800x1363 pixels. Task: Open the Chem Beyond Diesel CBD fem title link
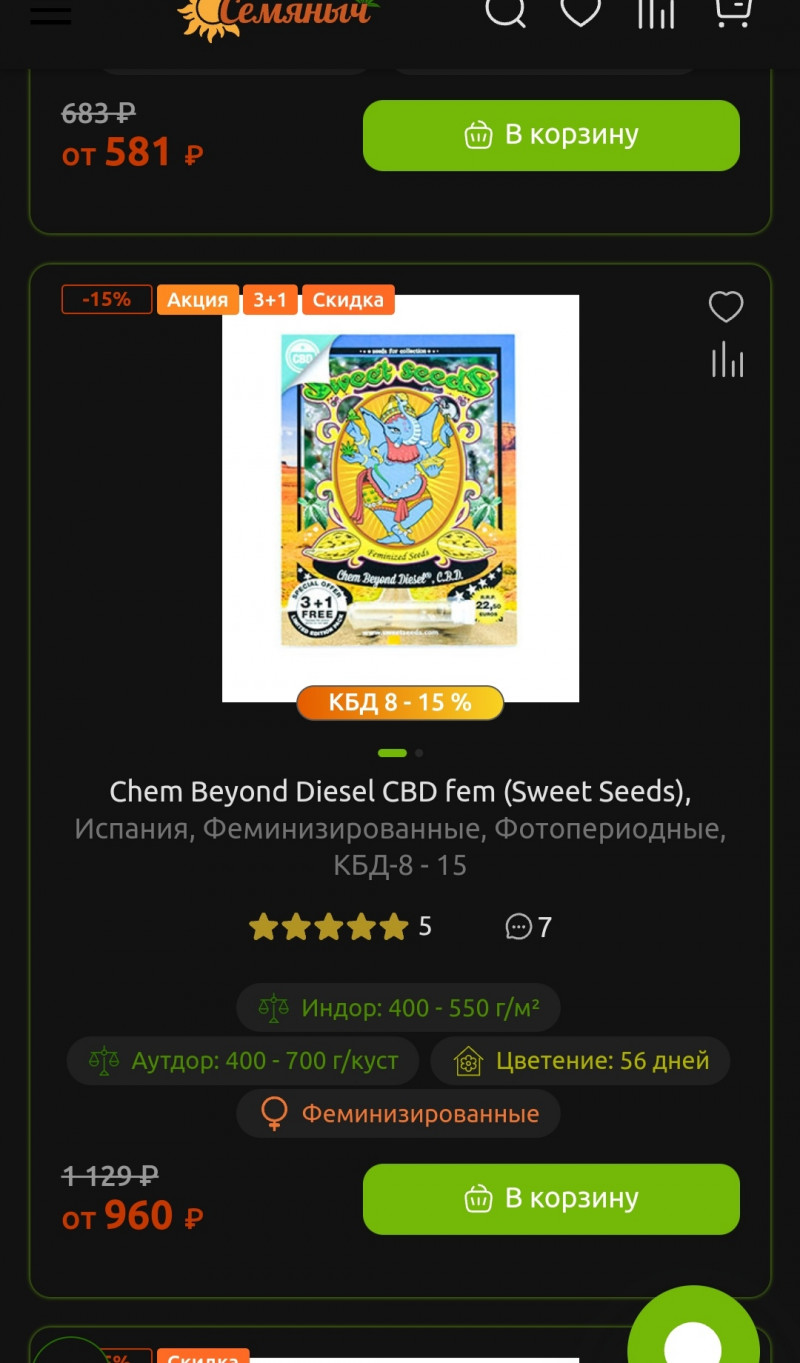click(400, 792)
